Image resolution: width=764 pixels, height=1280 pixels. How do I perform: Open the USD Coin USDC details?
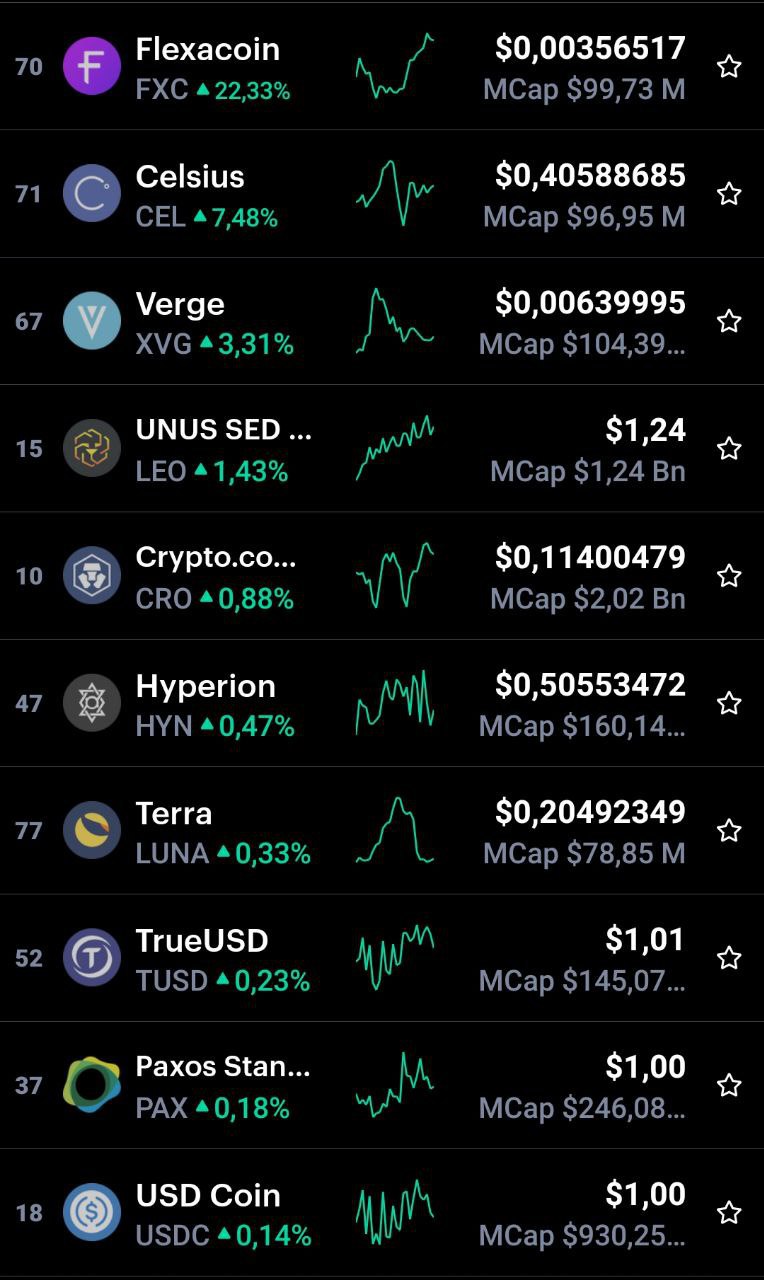(382, 1212)
